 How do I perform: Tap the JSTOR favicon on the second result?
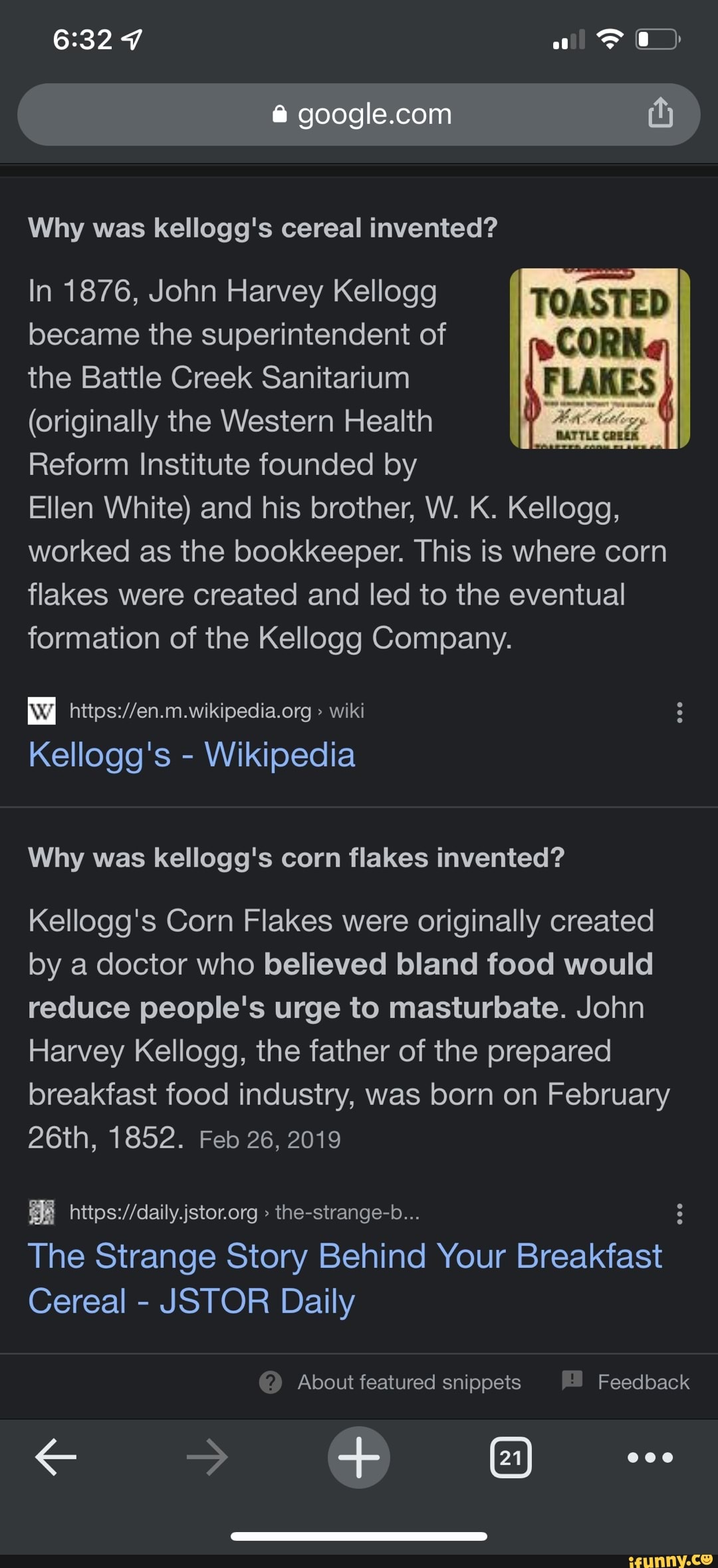[x=41, y=1211]
